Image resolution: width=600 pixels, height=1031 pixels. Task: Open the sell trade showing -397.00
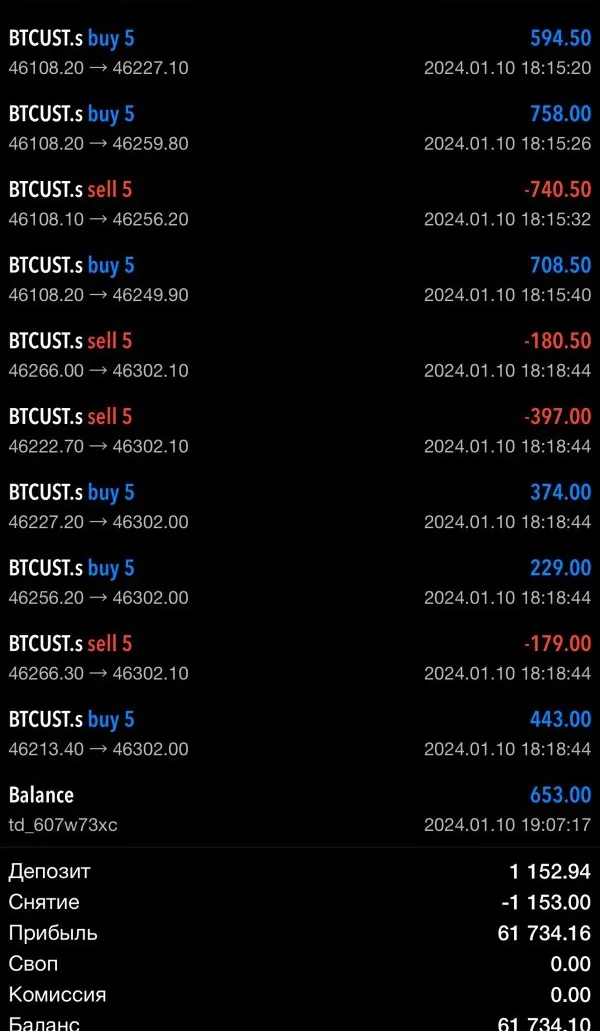point(300,431)
